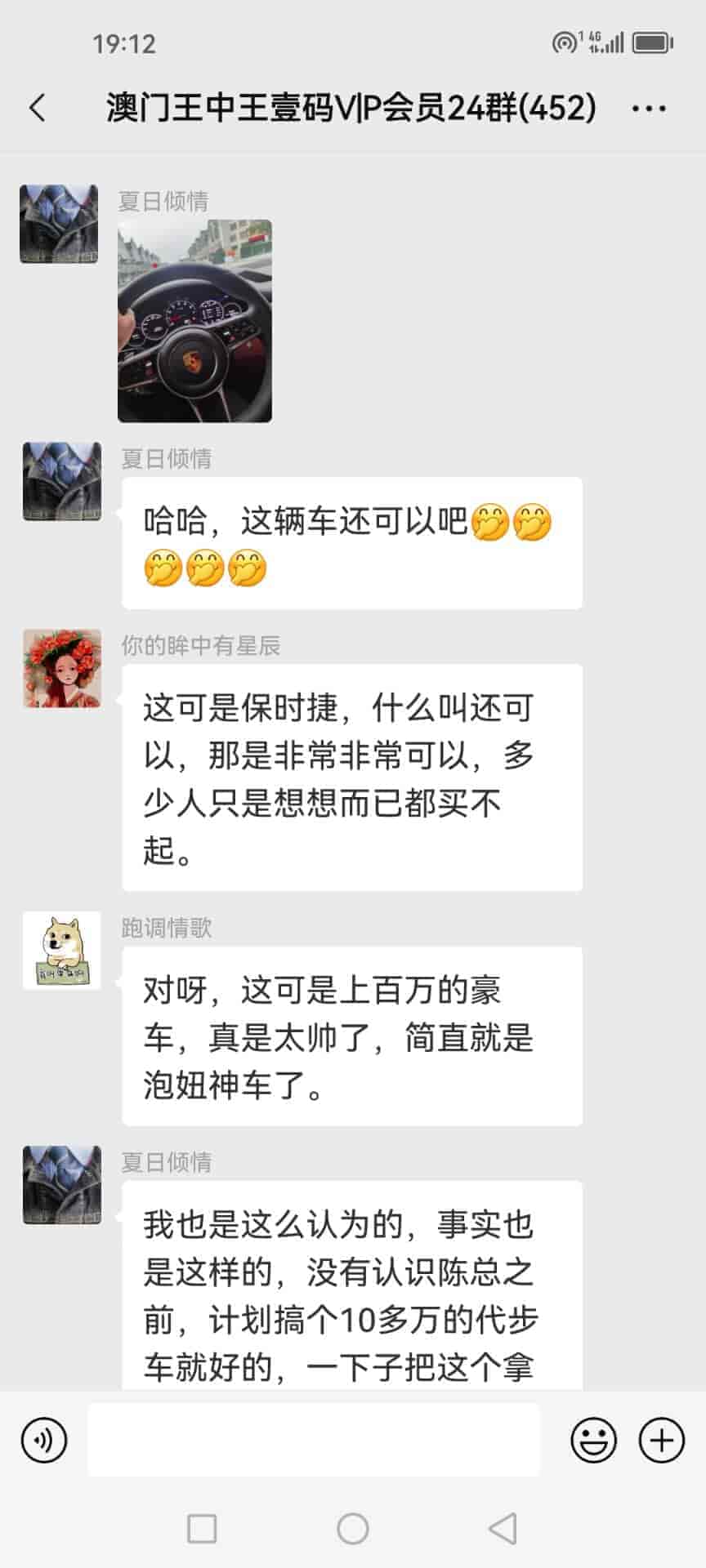Open the steering wheel photo from 夏日倾情

coord(194,321)
